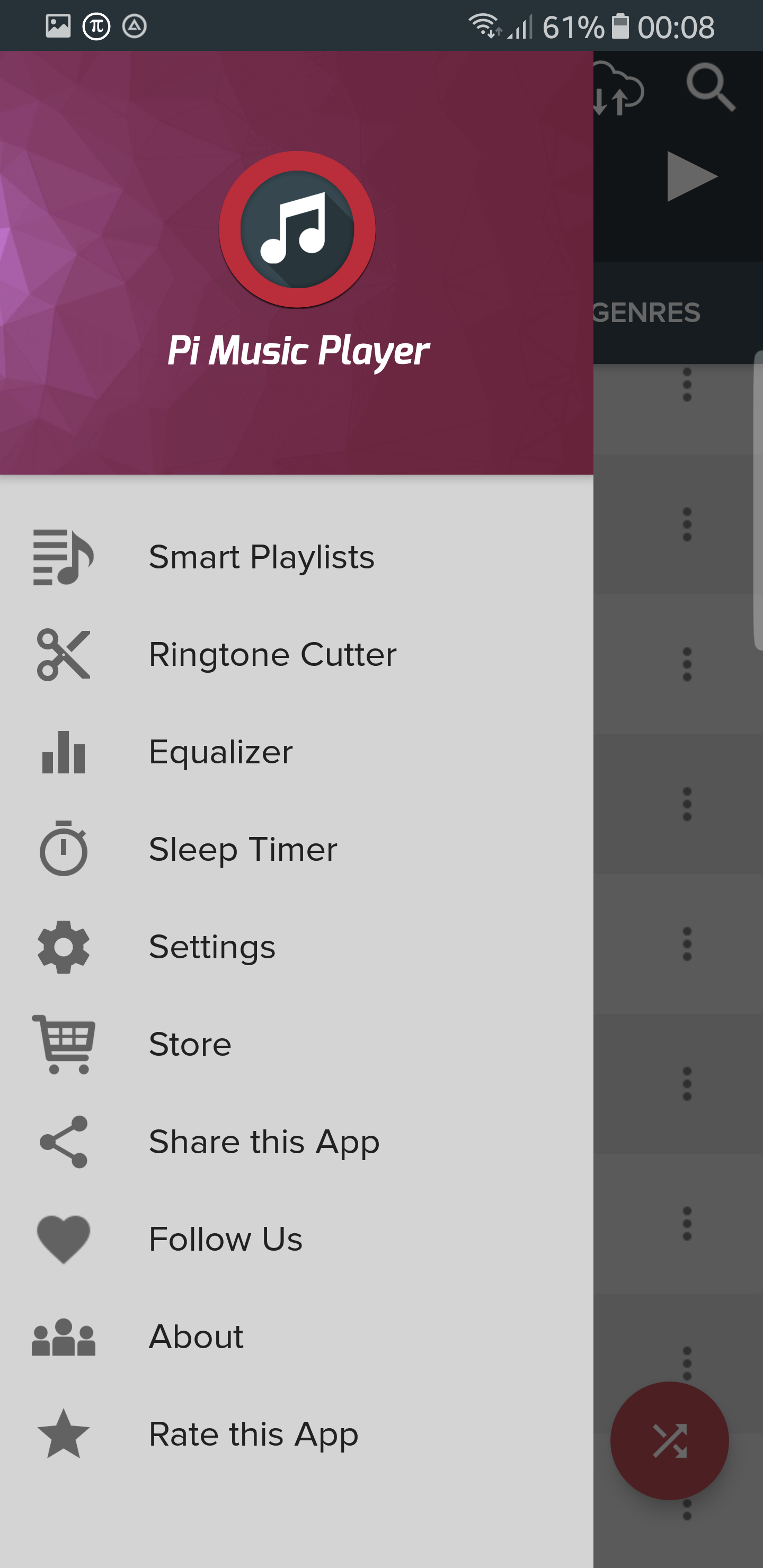
Task: Tap Follow Us
Action: [x=297, y=1240]
